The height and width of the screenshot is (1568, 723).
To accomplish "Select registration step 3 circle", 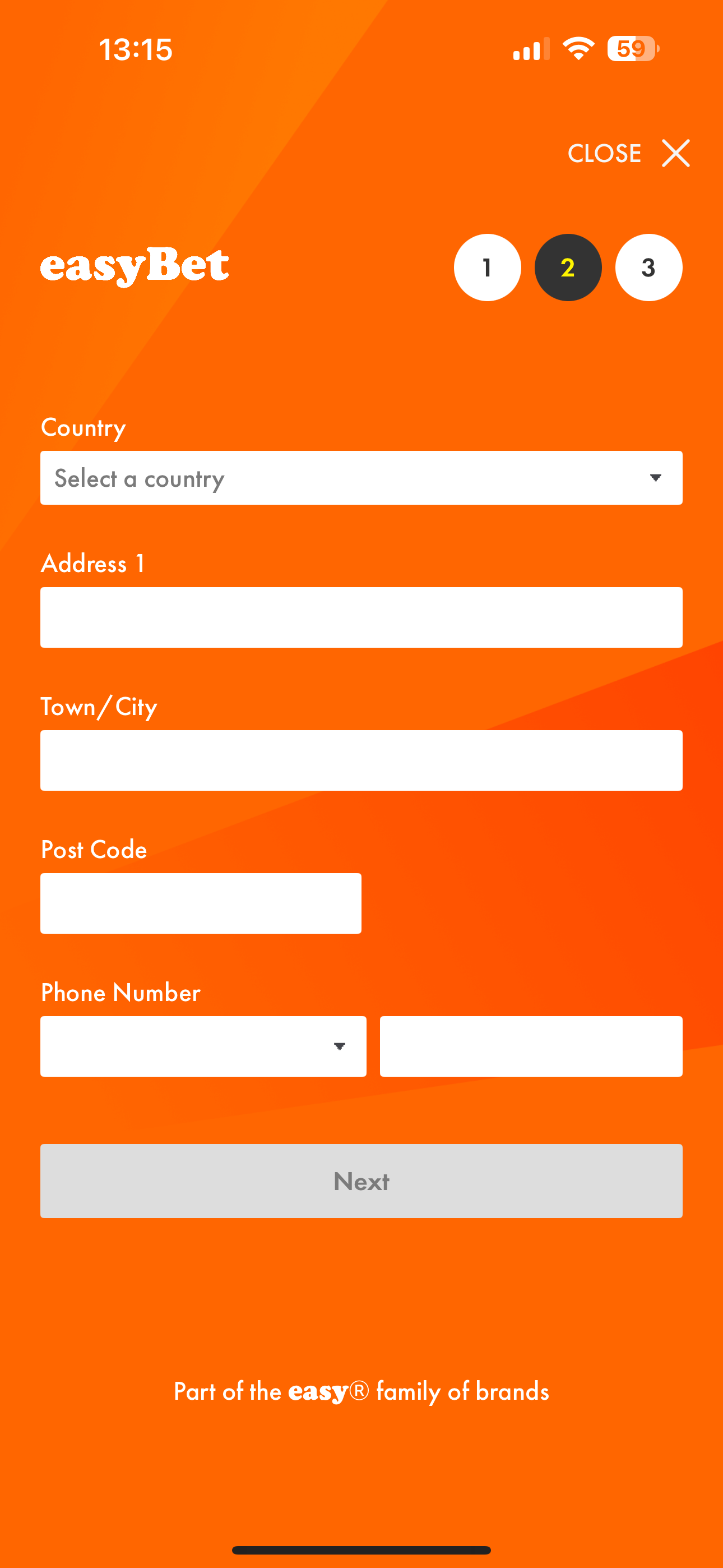I will pyautogui.click(x=648, y=266).
